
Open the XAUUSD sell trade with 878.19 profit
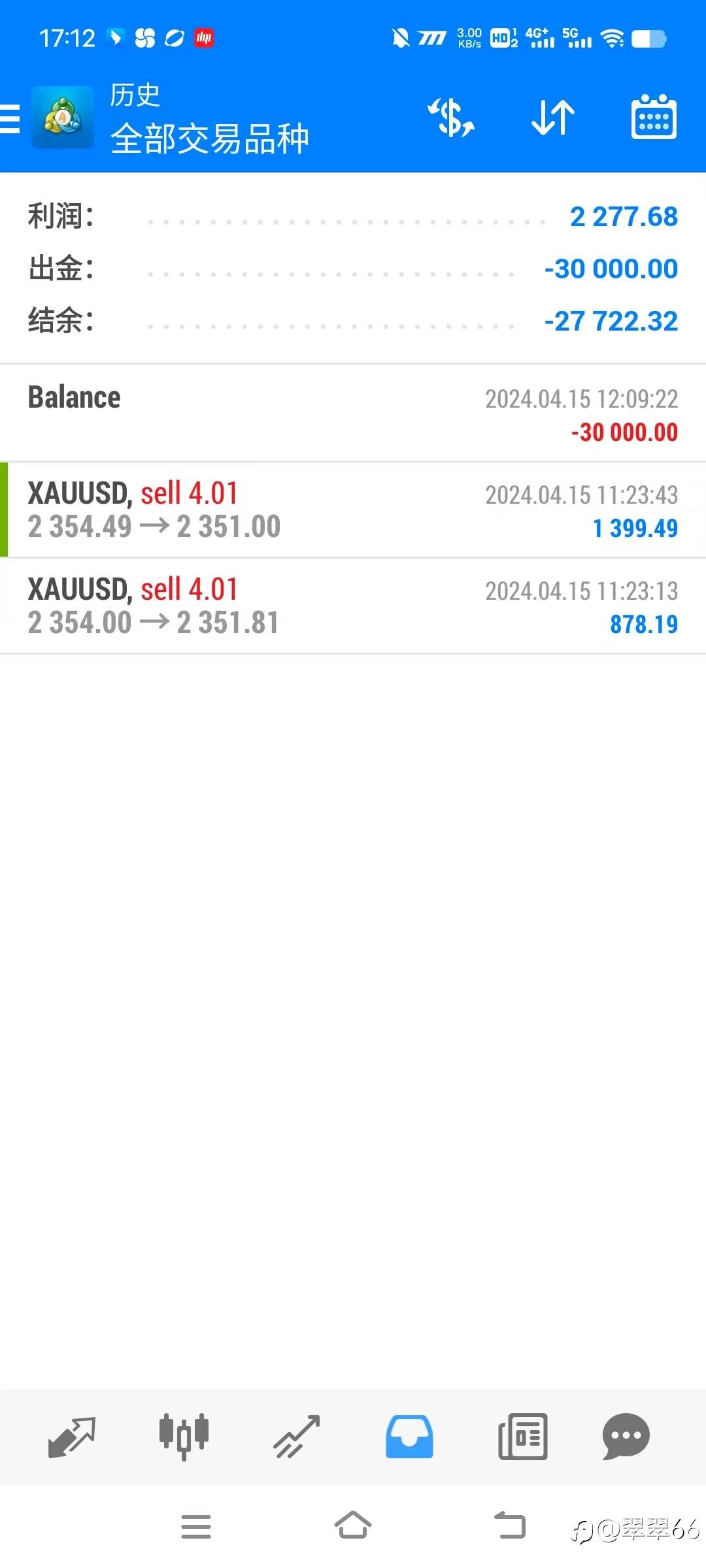tap(353, 606)
